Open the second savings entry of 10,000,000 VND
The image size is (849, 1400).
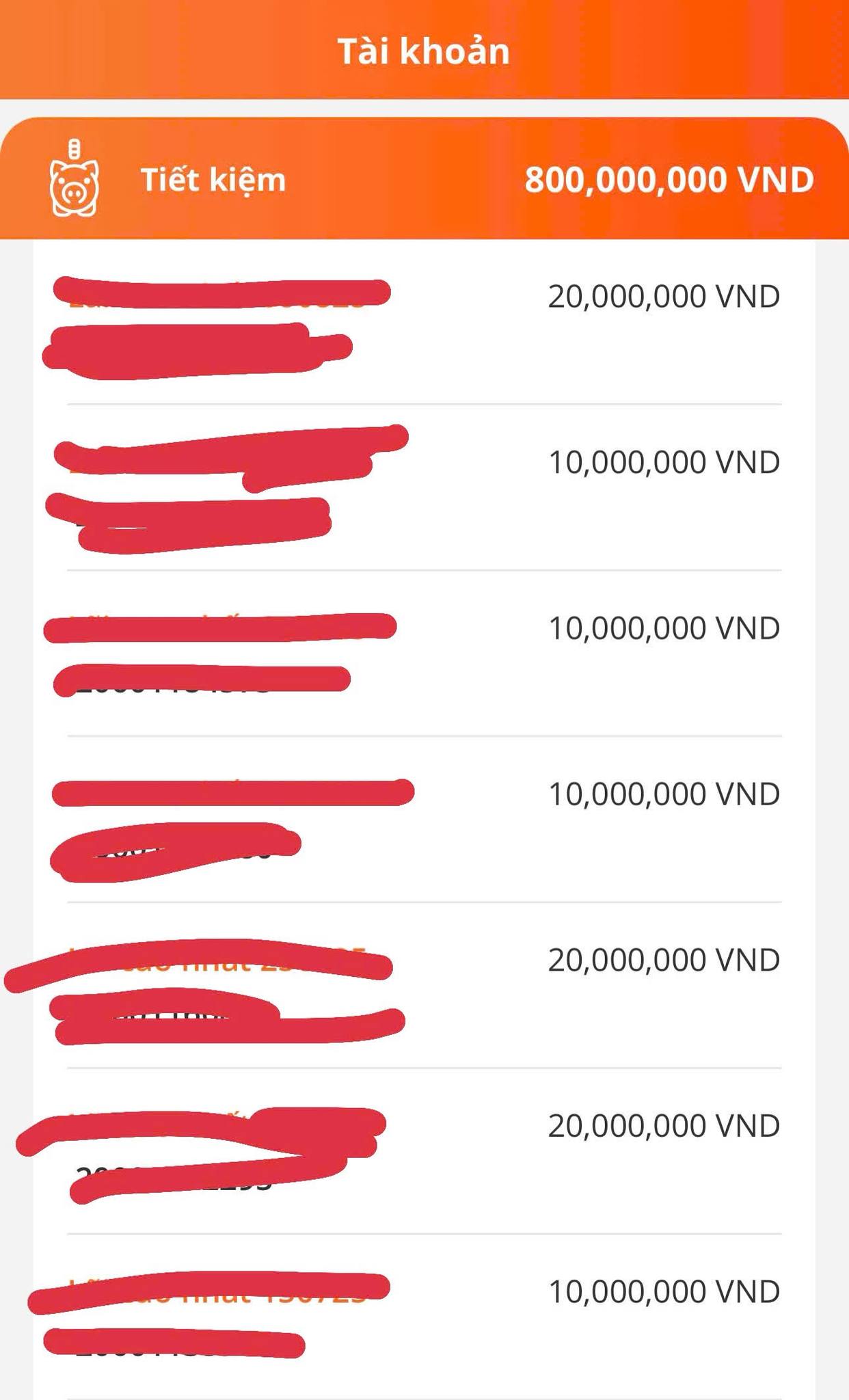pyautogui.click(x=663, y=461)
